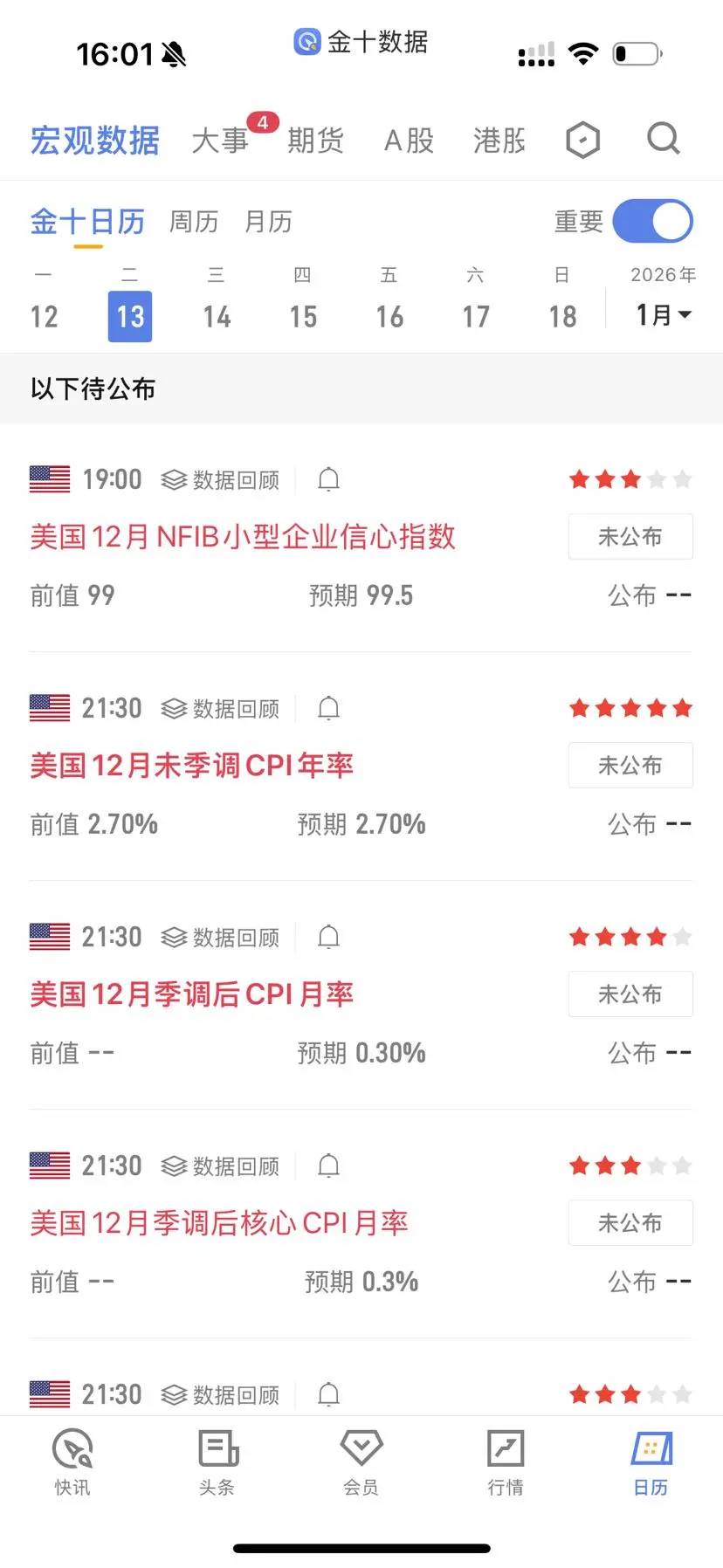The image size is (723, 1568).
Task: Switch to the 期货 tab
Action: pos(315,140)
